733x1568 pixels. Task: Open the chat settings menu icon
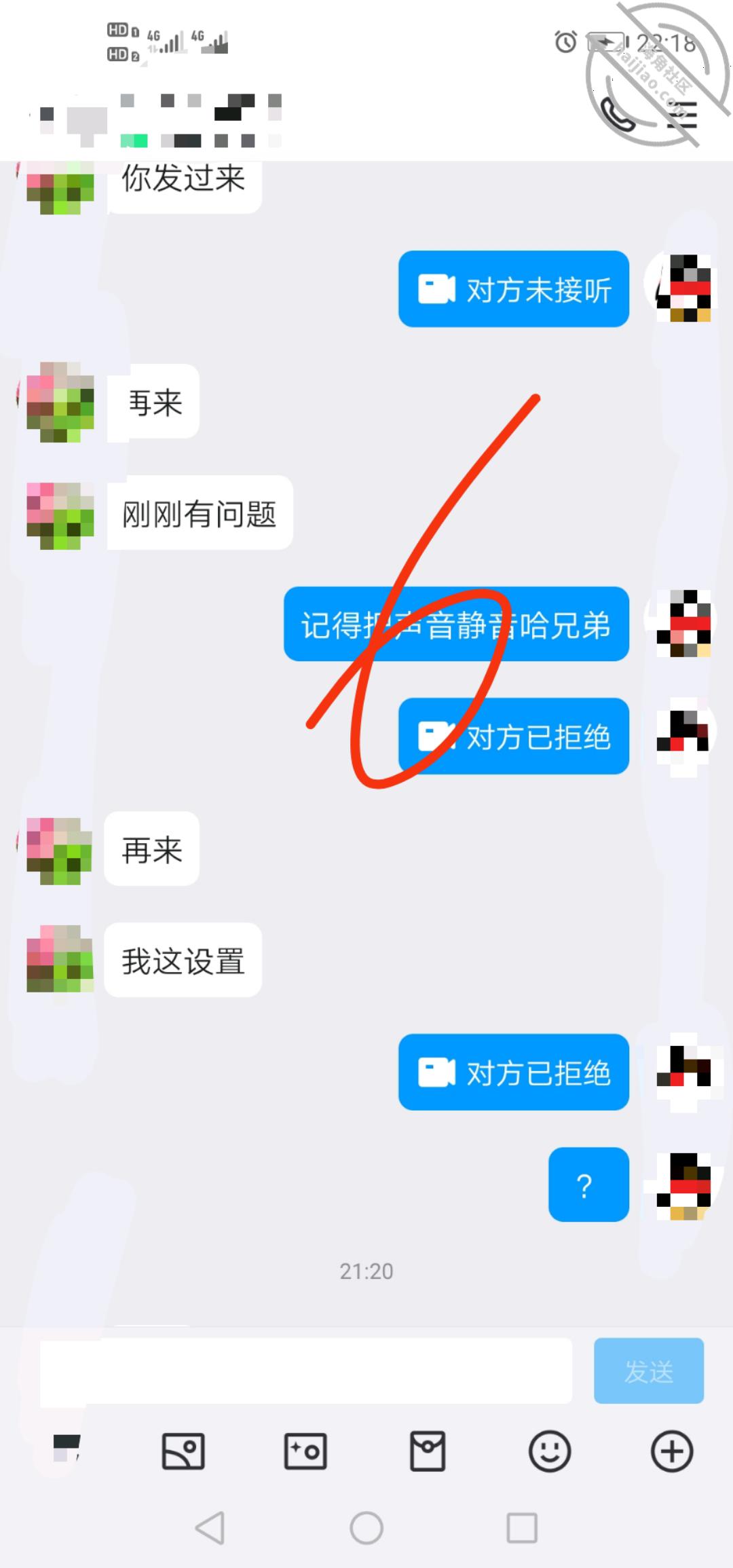coord(681,115)
